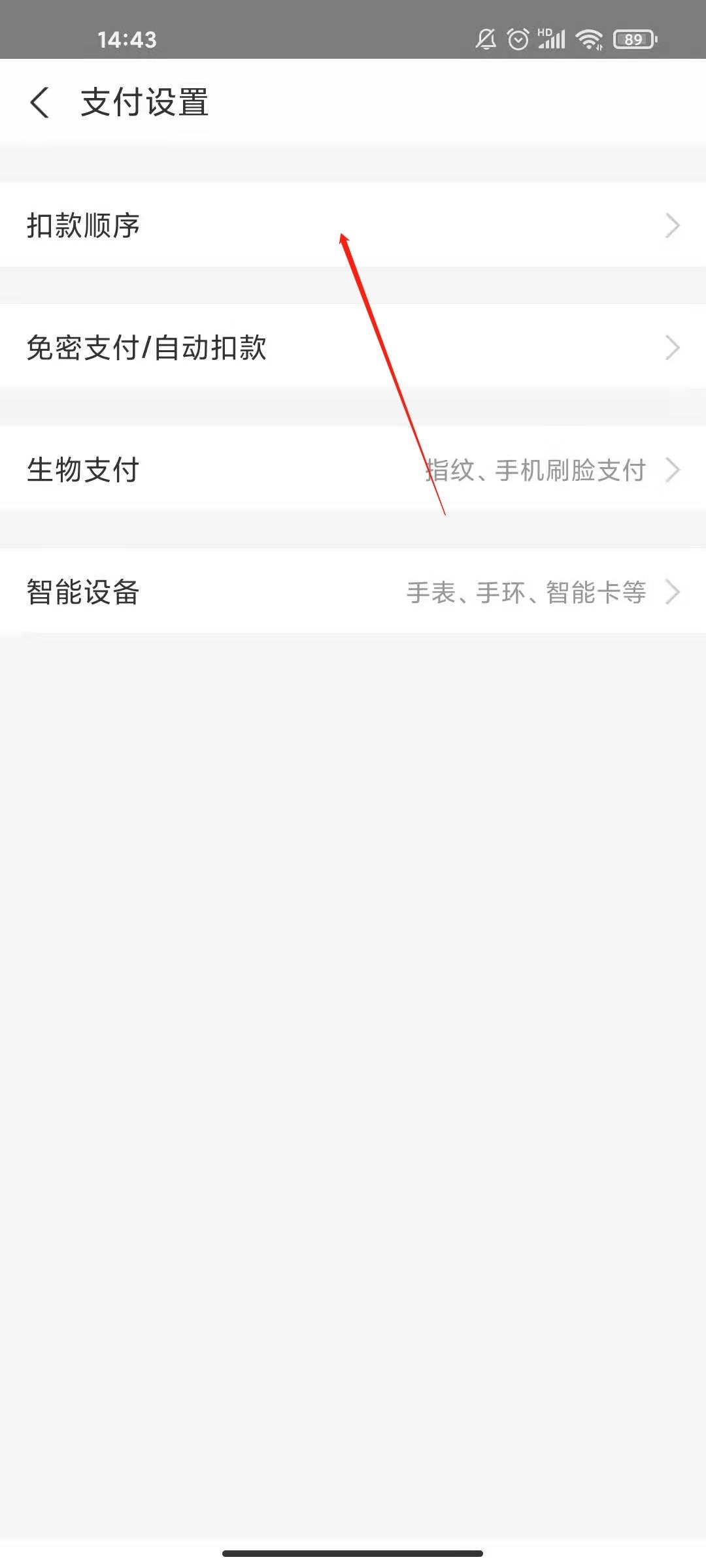This screenshot has height=1568, width=706.
Task: Select the 智能设备 option
Action: [x=81, y=593]
